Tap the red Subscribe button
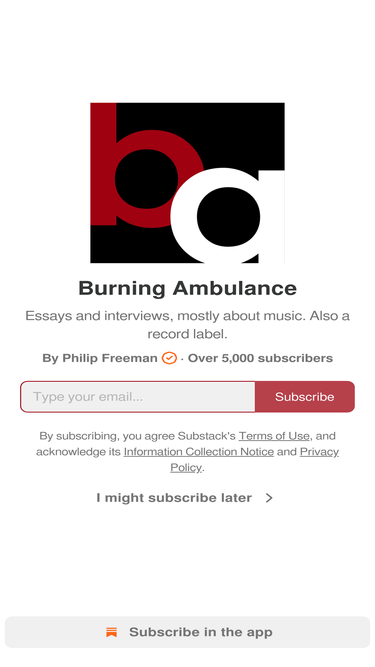 pyautogui.click(x=304, y=396)
